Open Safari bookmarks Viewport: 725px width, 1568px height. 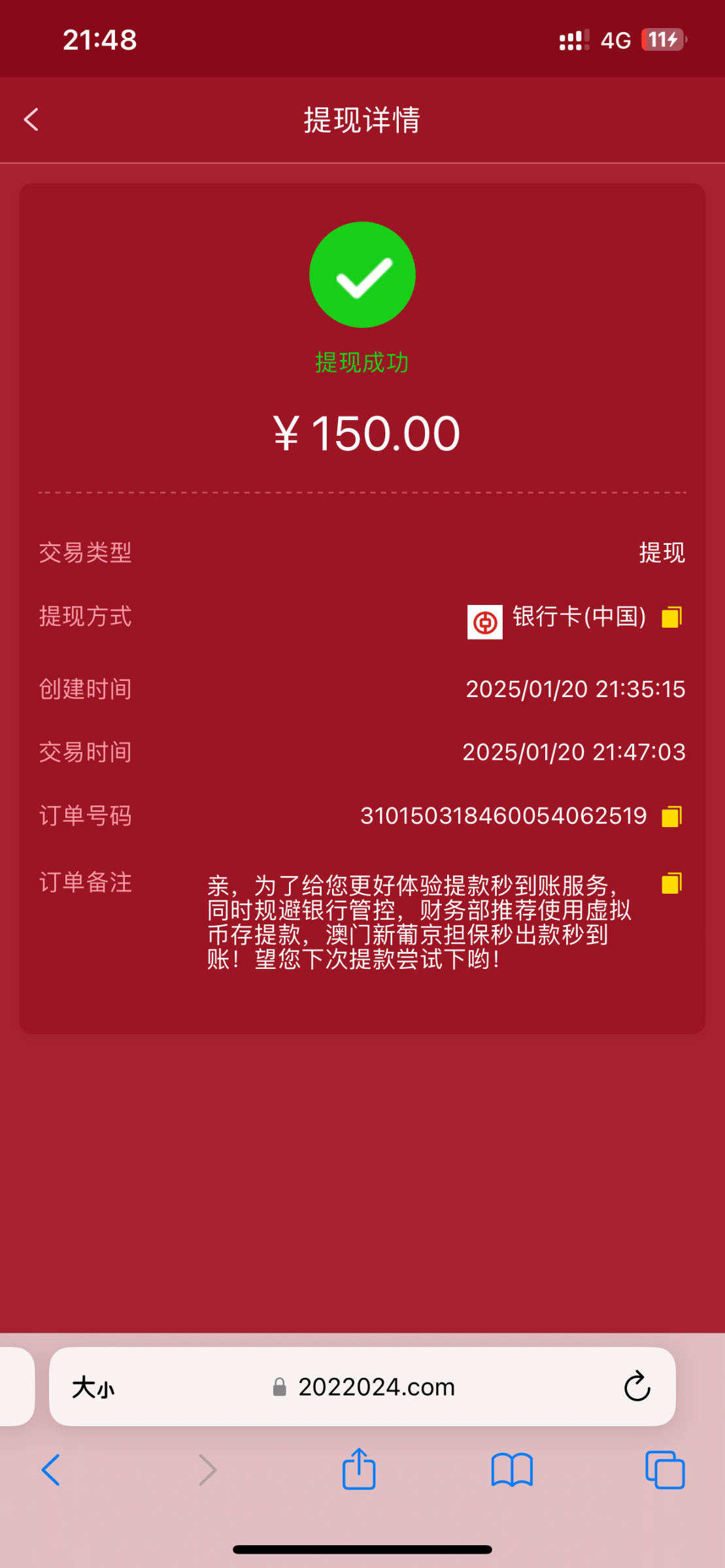[512, 1471]
